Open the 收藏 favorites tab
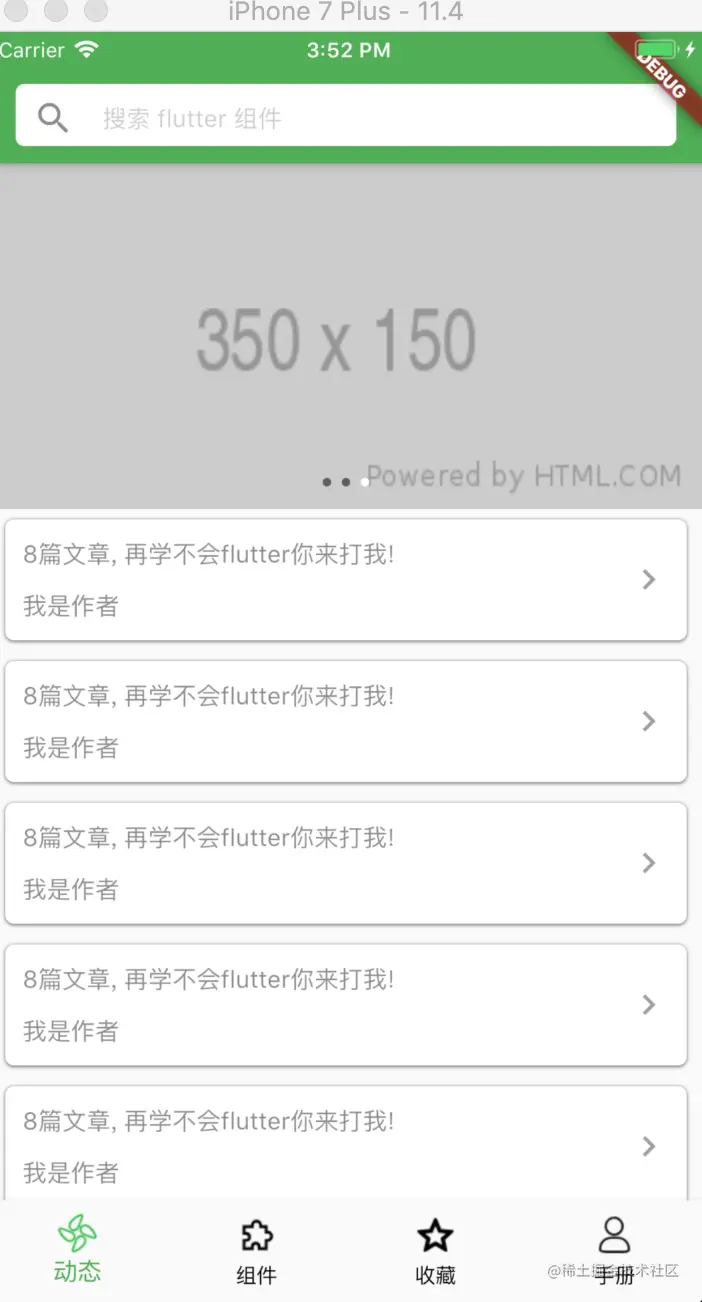Image resolution: width=702 pixels, height=1302 pixels. click(435, 1251)
